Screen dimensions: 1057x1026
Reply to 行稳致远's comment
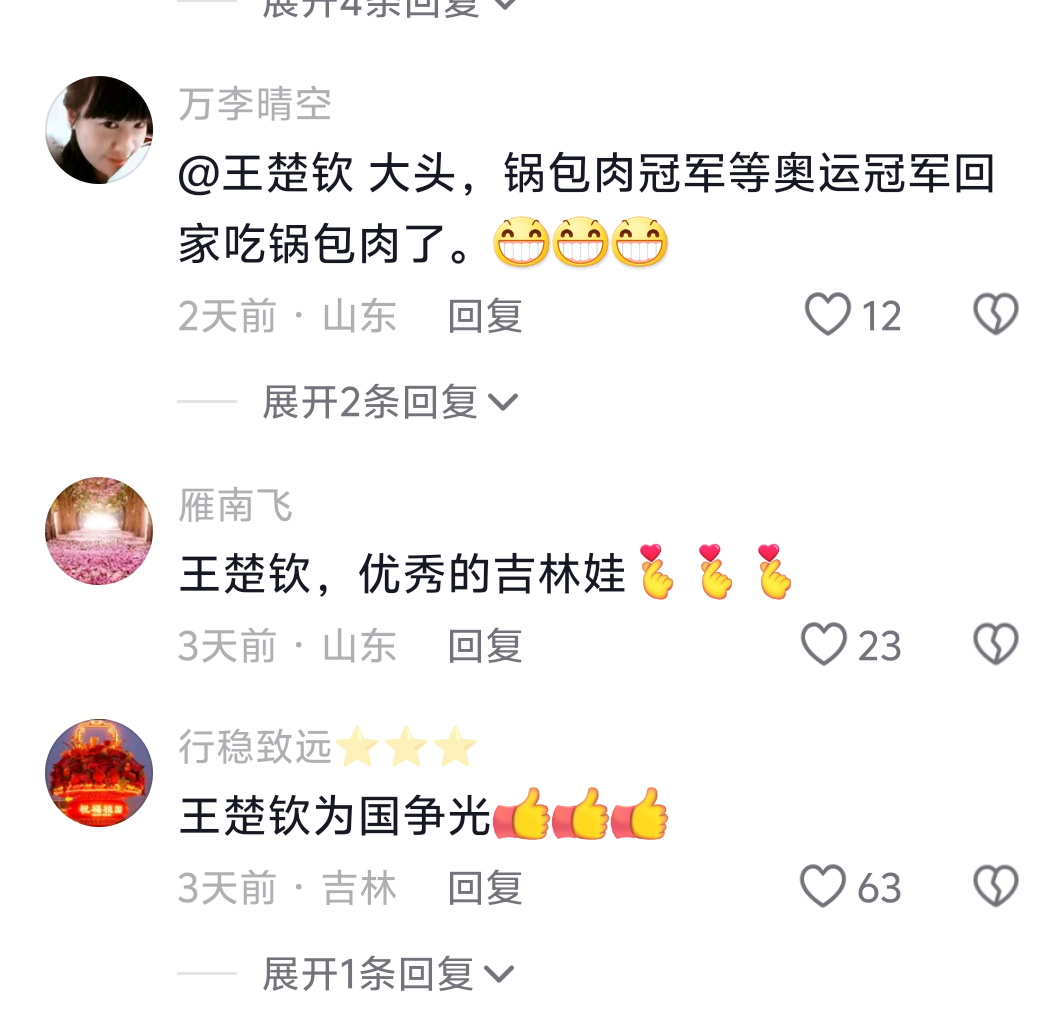tap(485, 888)
